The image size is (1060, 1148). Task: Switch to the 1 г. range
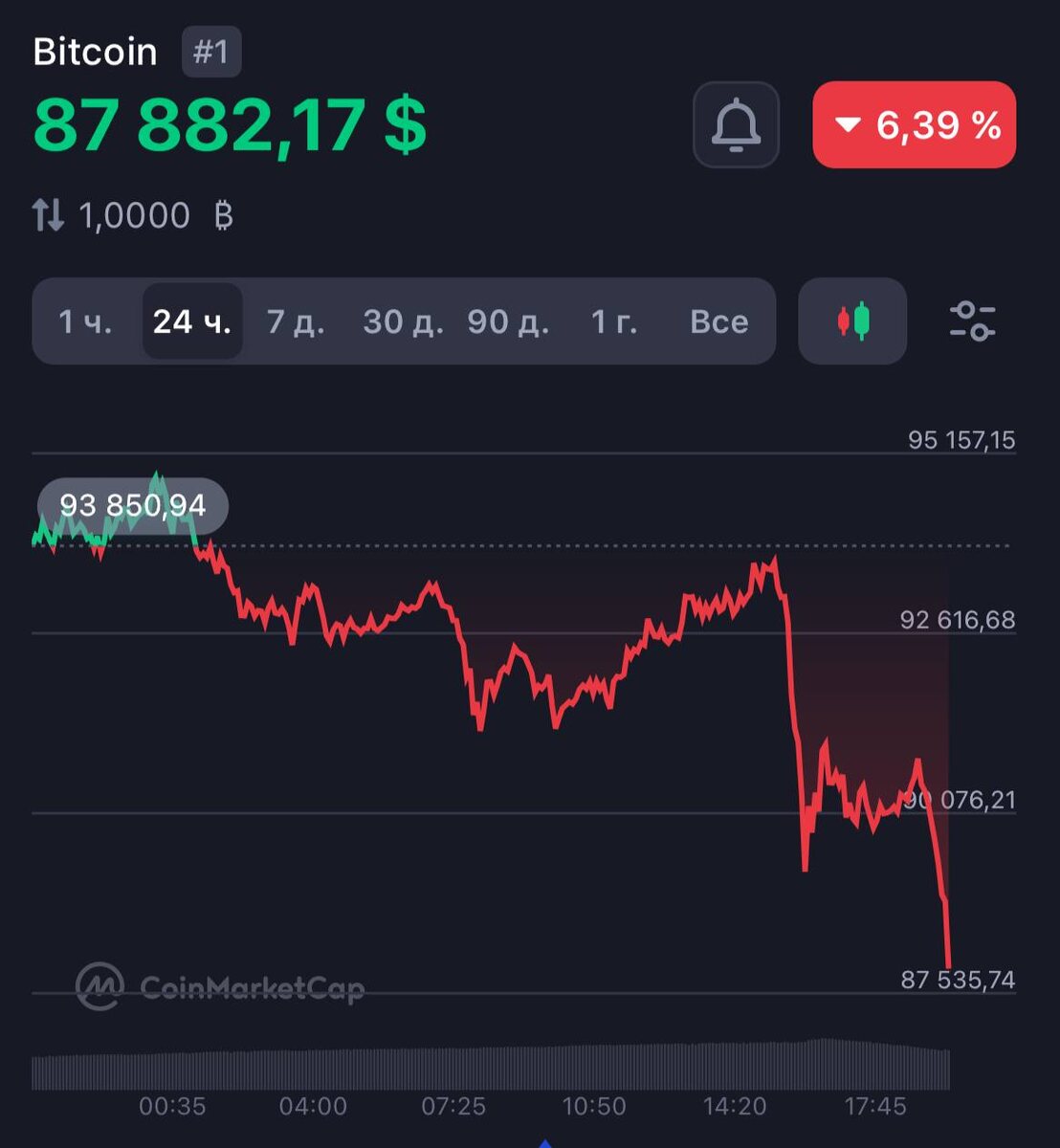[614, 321]
